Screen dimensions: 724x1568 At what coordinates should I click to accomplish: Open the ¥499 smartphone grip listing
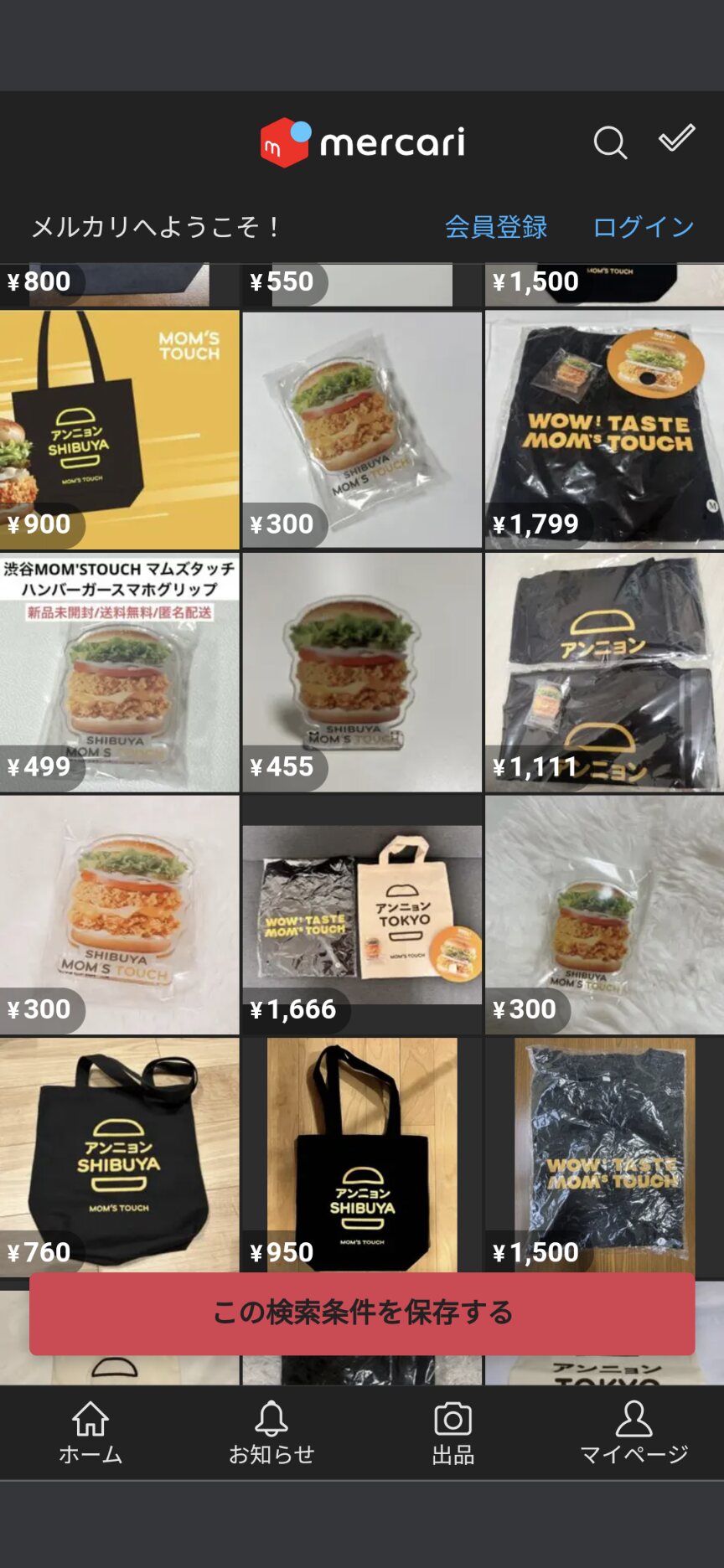click(119, 673)
